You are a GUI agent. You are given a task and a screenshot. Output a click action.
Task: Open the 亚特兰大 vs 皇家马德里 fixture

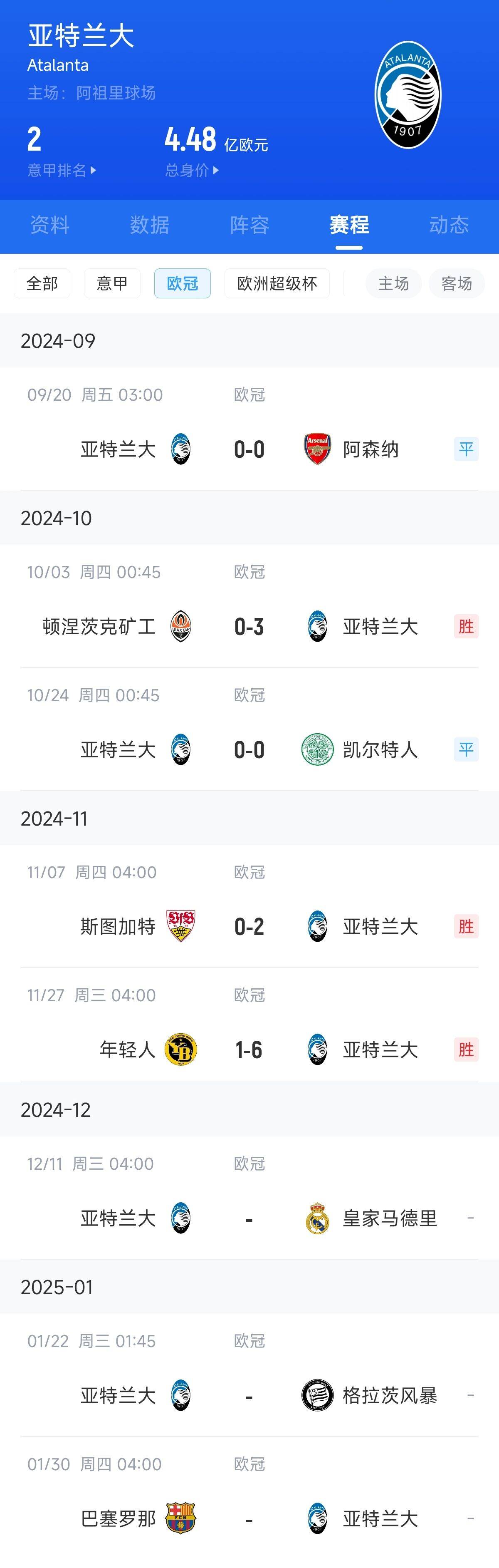pos(249,1218)
